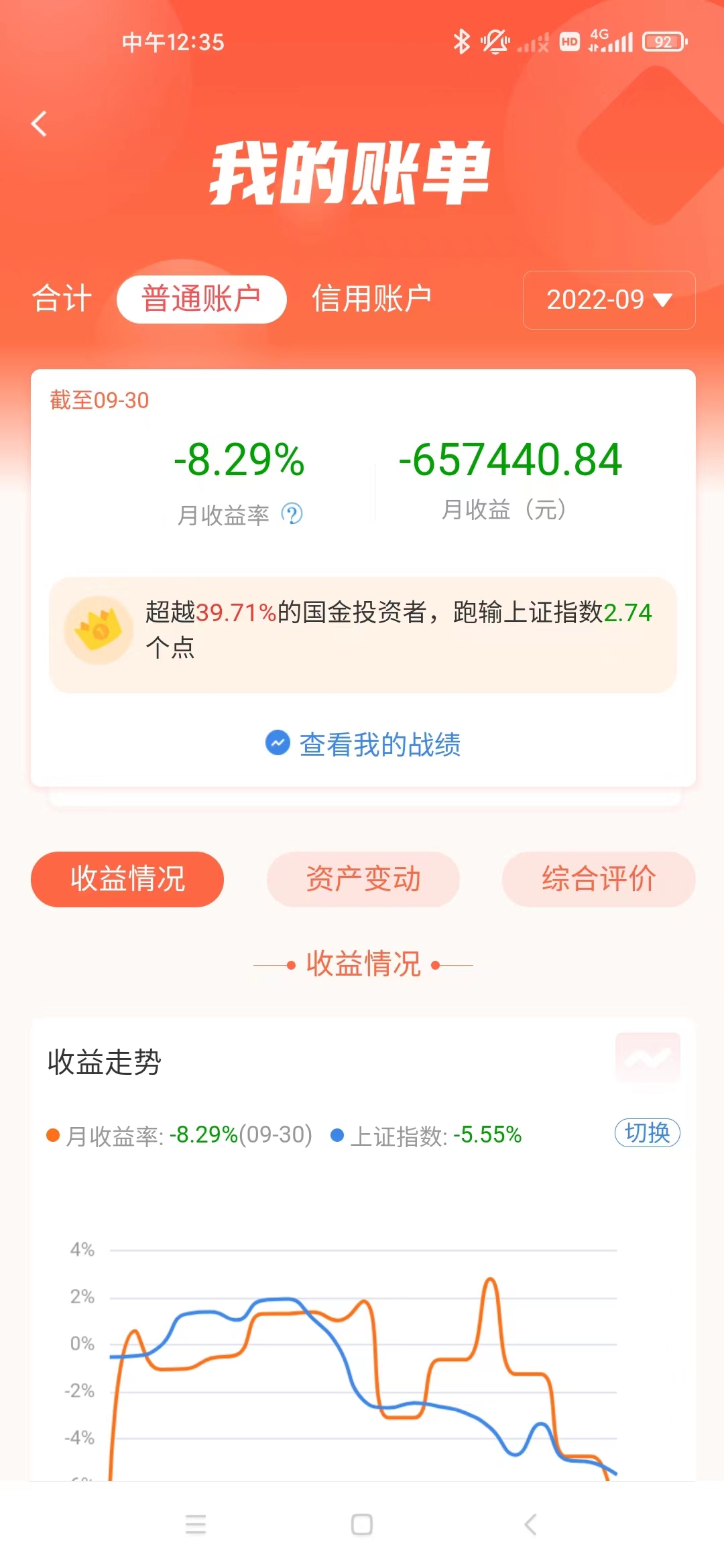724x1568 pixels.
Task: Go back using the top-left arrow
Action: (40, 124)
